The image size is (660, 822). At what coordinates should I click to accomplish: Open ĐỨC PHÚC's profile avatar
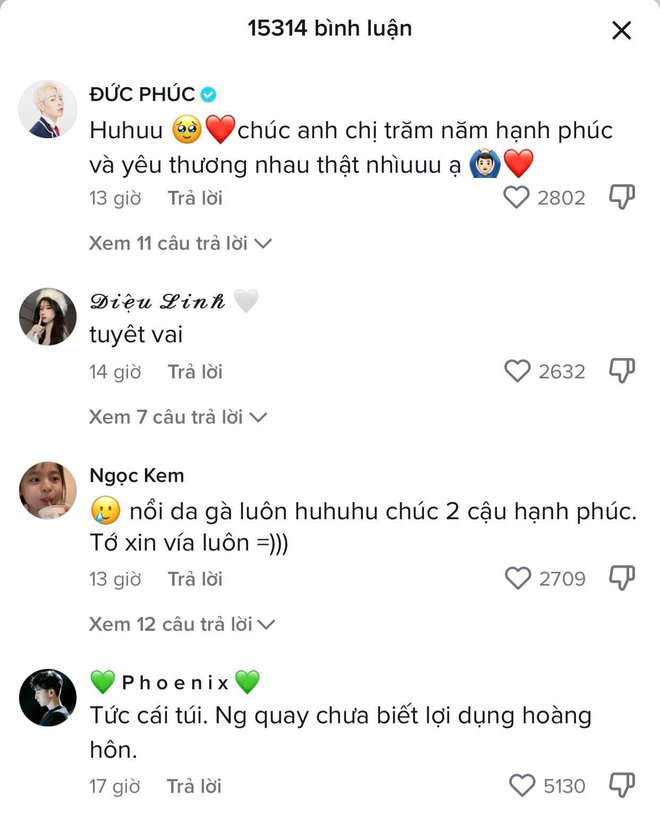click(47, 109)
